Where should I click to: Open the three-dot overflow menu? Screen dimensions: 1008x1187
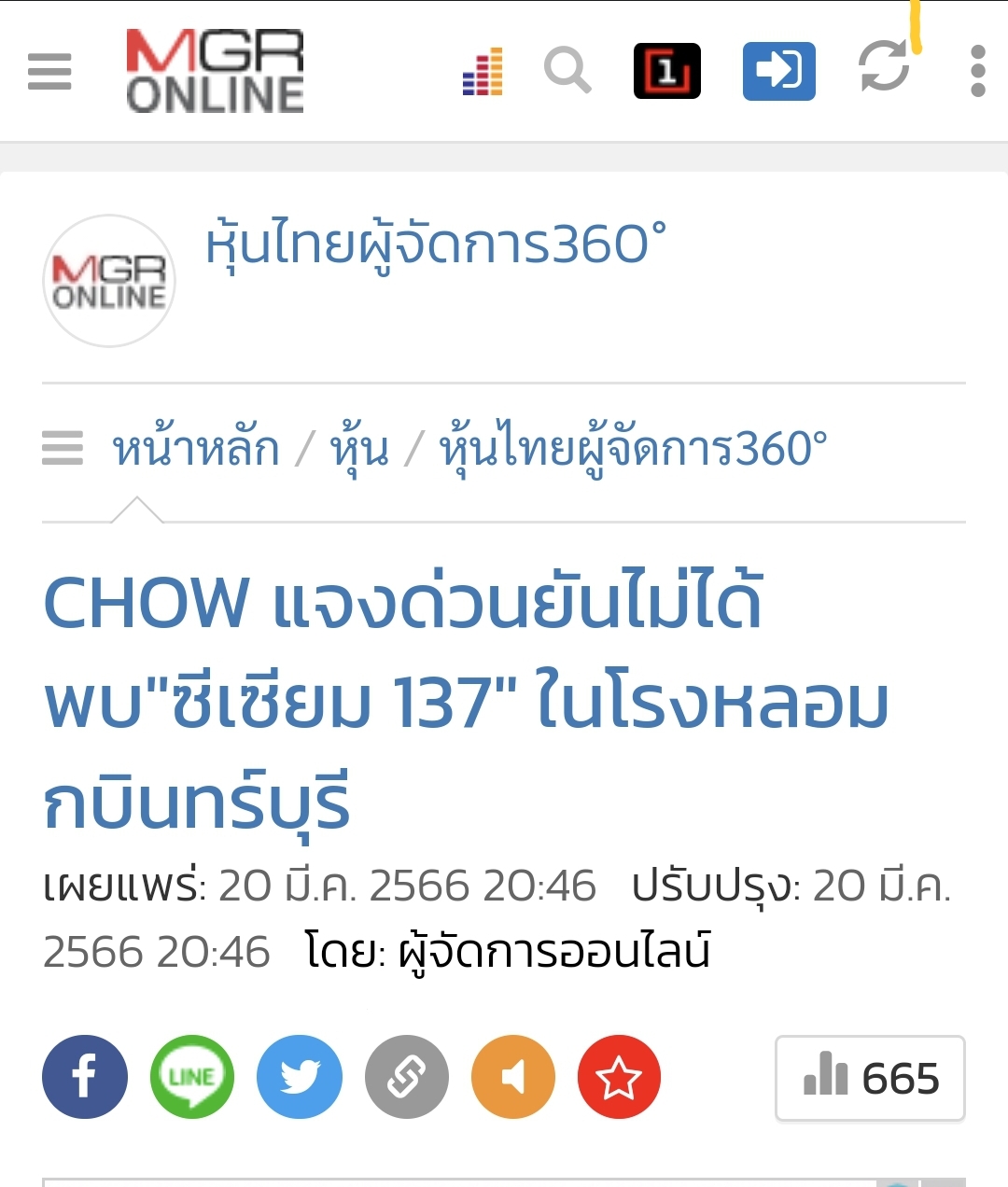coord(977,71)
